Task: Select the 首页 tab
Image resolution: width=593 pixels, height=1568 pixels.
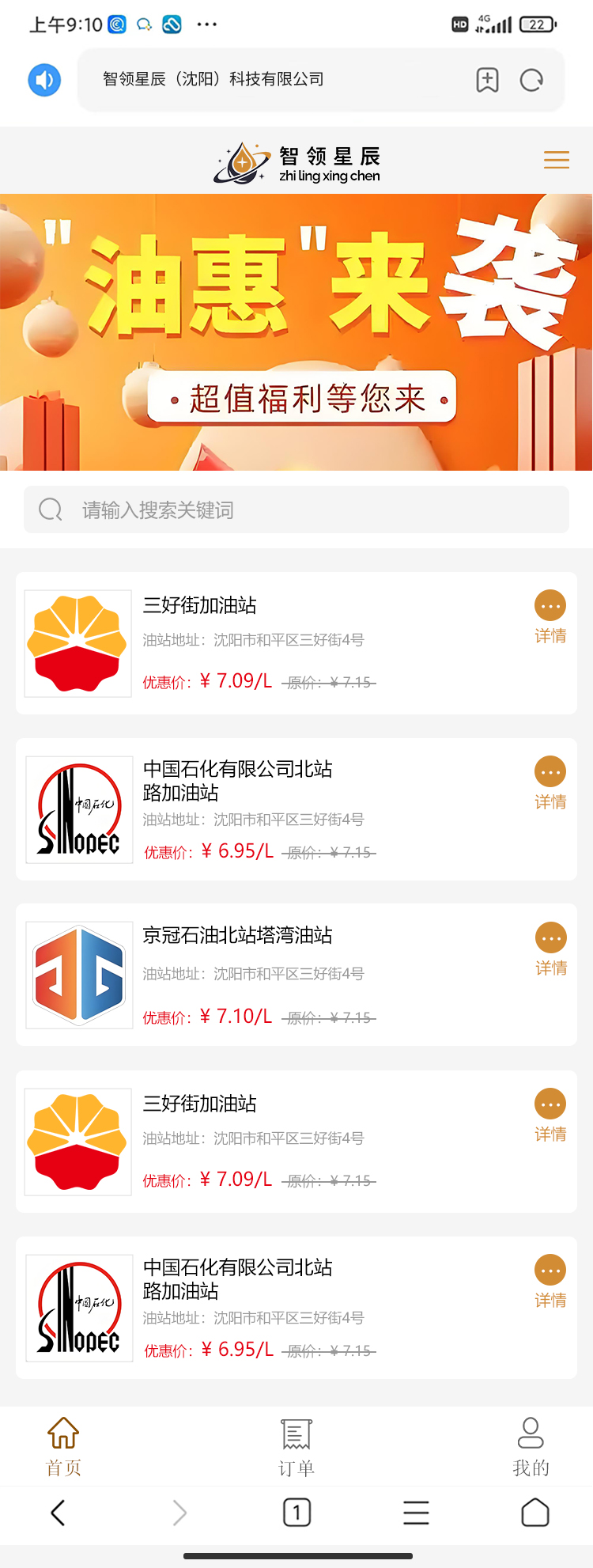Action: point(63,1446)
